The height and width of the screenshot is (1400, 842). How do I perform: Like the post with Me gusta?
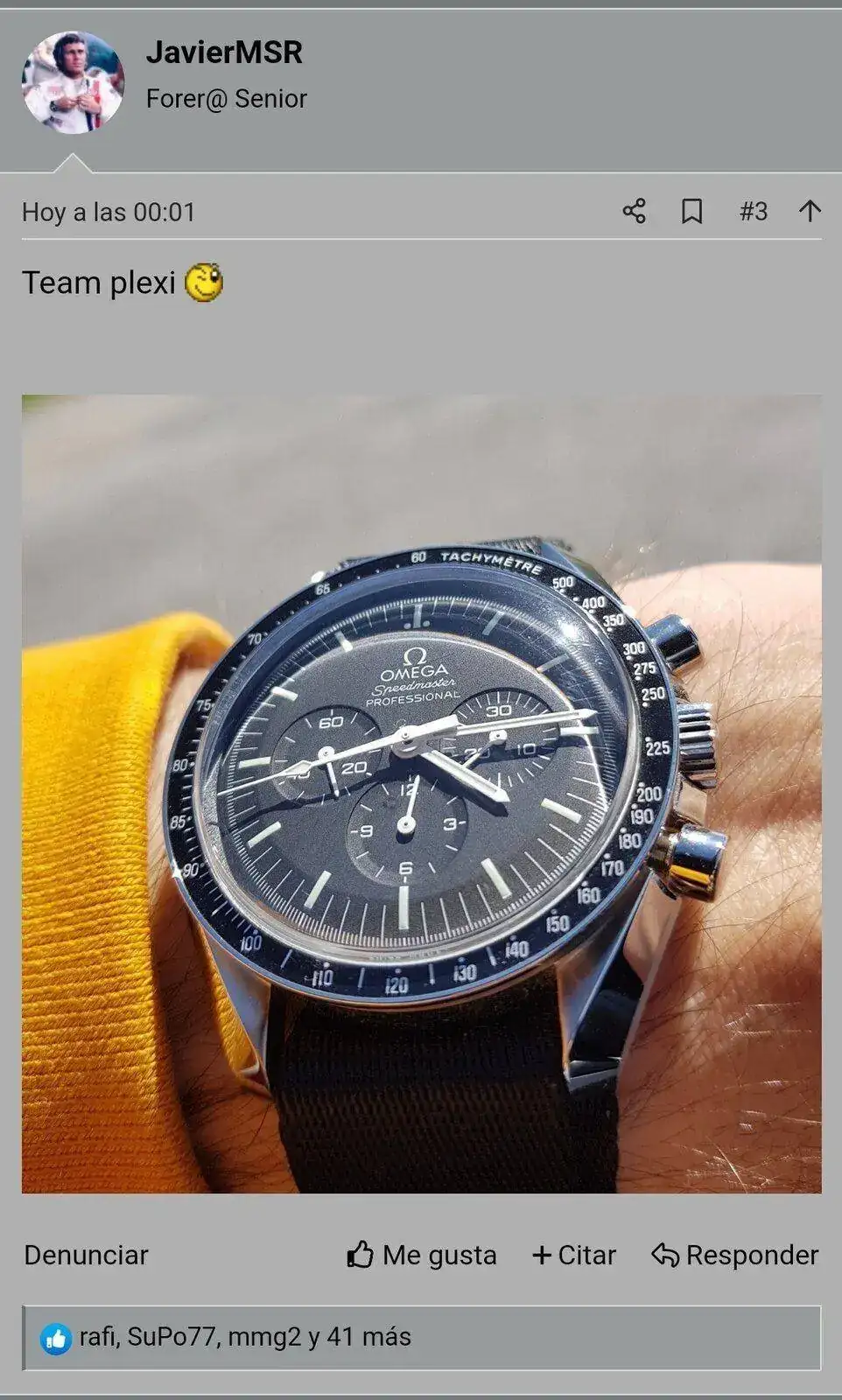tap(422, 1255)
